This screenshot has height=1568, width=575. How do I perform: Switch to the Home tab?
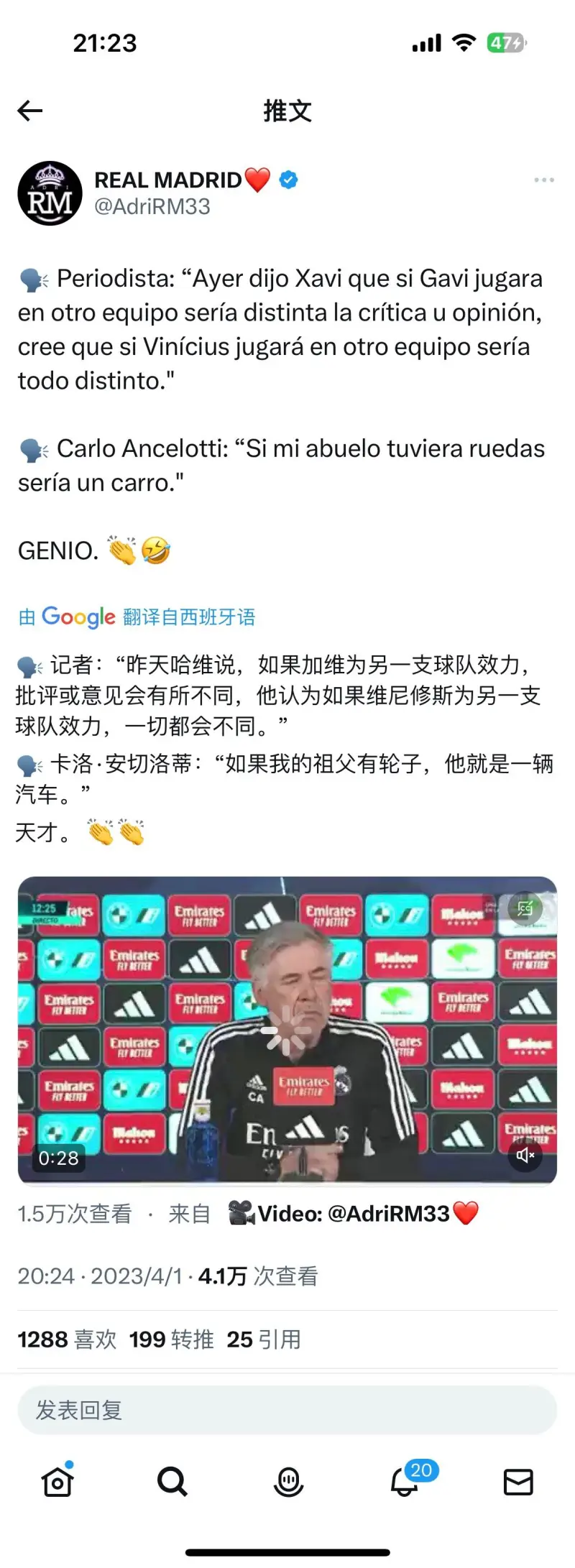pyautogui.click(x=57, y=1482)
